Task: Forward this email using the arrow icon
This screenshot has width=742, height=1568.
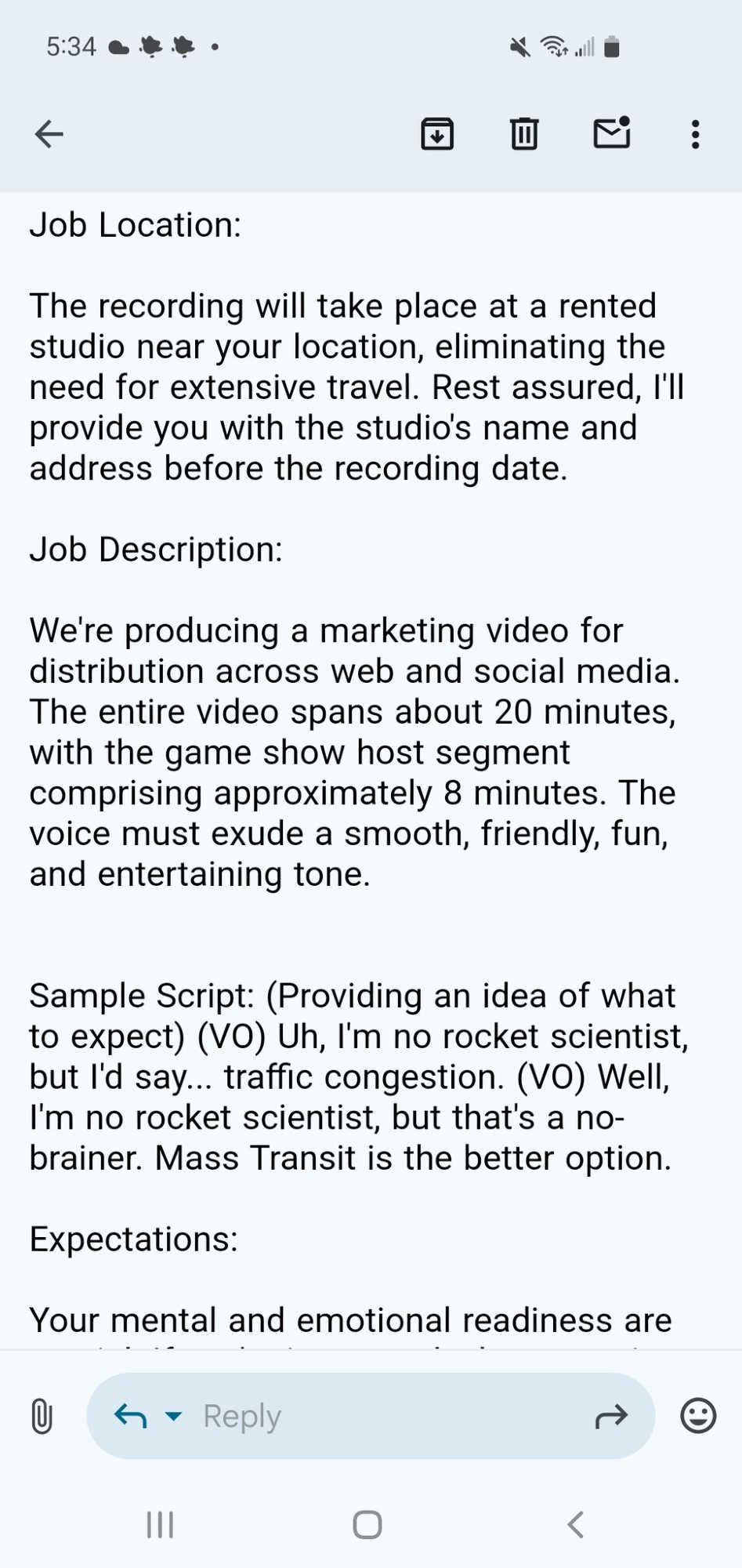Action: click(611, 1417)
